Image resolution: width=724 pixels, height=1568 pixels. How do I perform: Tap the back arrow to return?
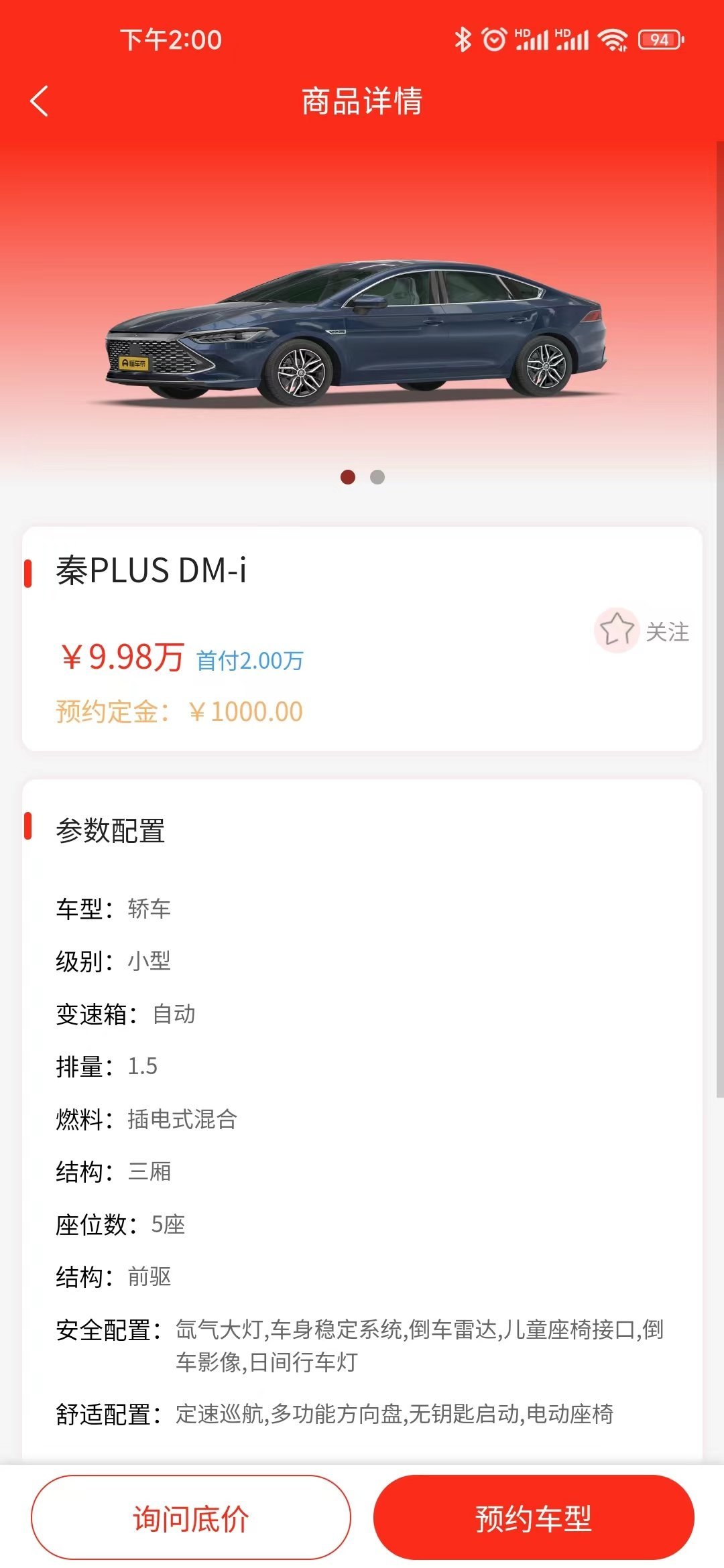[x=38, y=102]
